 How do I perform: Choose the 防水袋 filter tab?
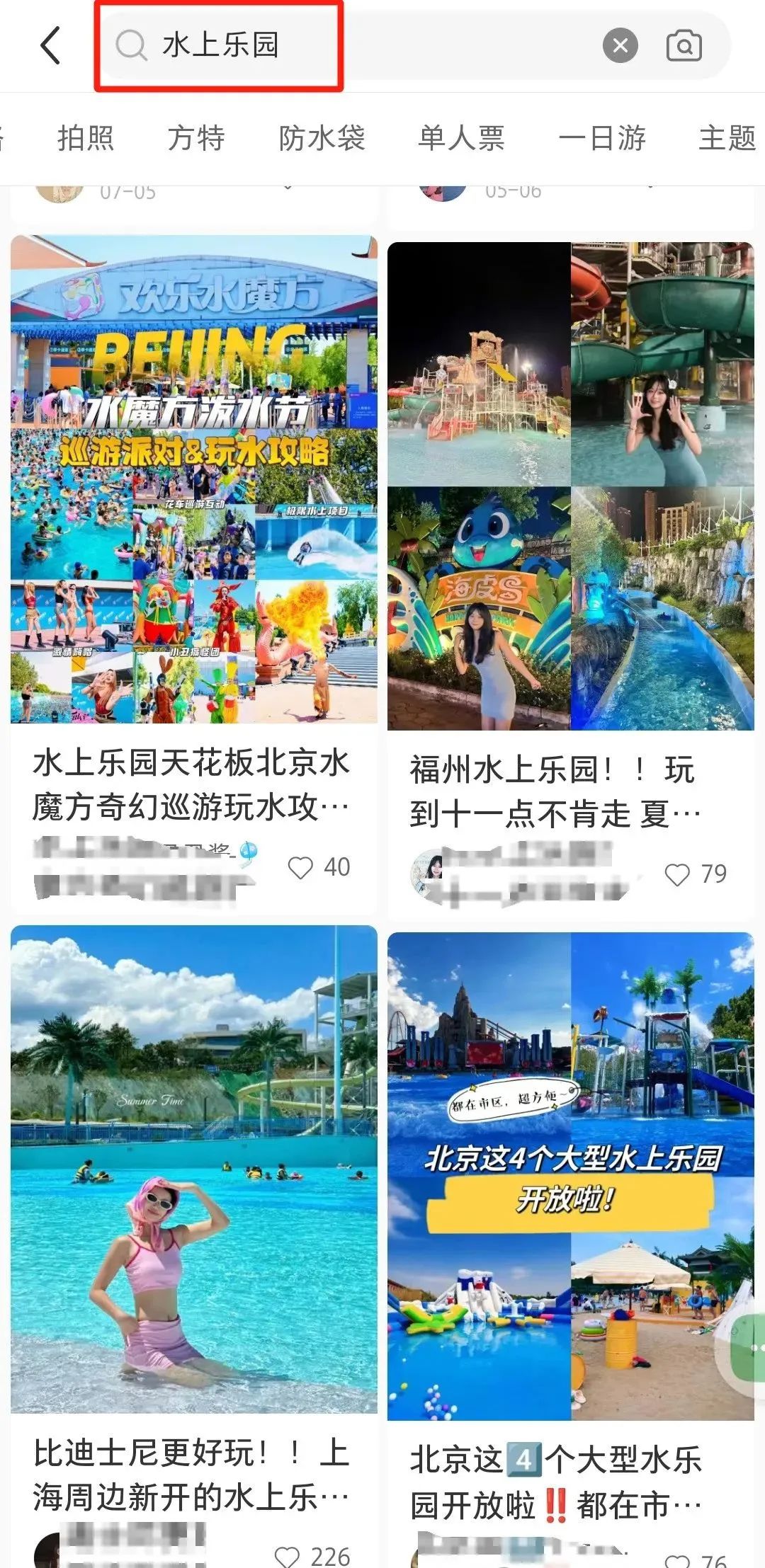click(322, 138)
